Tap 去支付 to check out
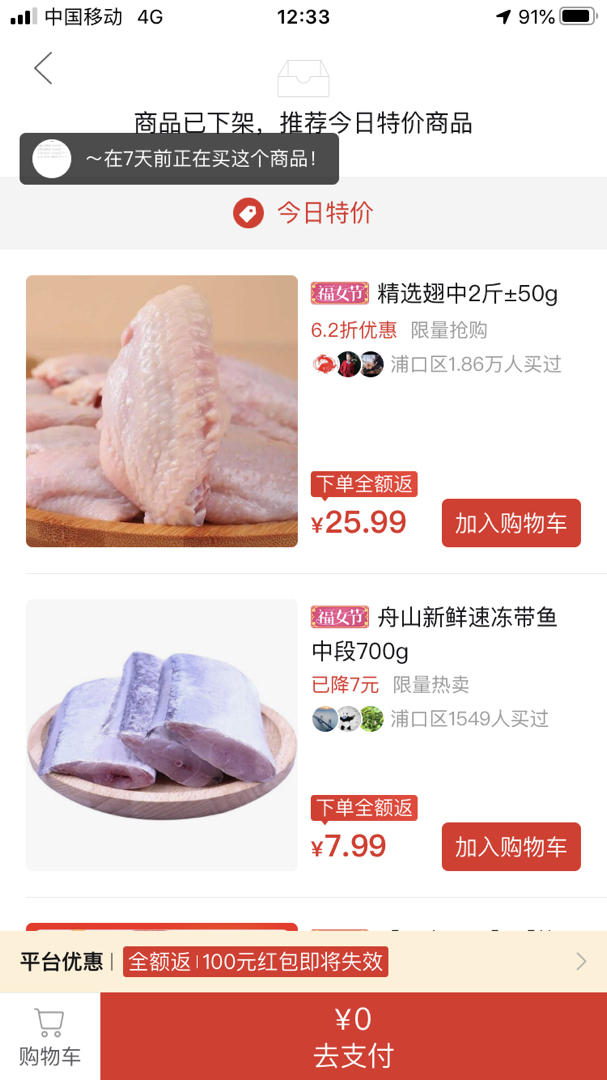Viewport: 607px width, 1080px height. pyautogui.click(x=353, y=1037)
